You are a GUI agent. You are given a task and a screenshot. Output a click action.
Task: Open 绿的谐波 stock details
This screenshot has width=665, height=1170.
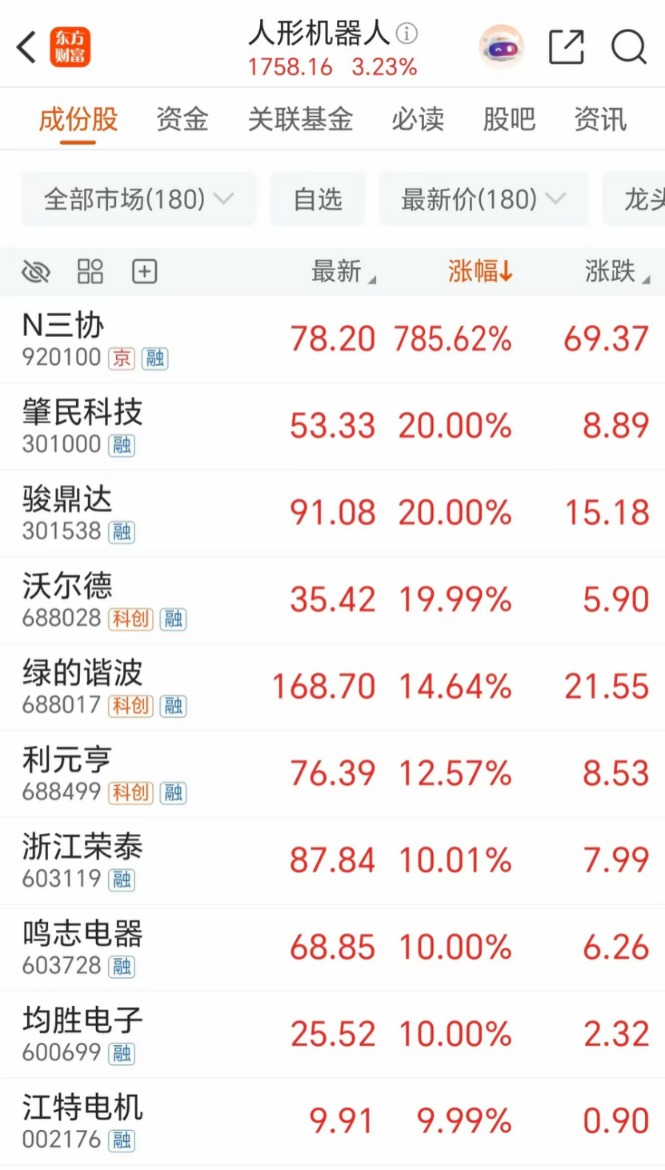332,686
